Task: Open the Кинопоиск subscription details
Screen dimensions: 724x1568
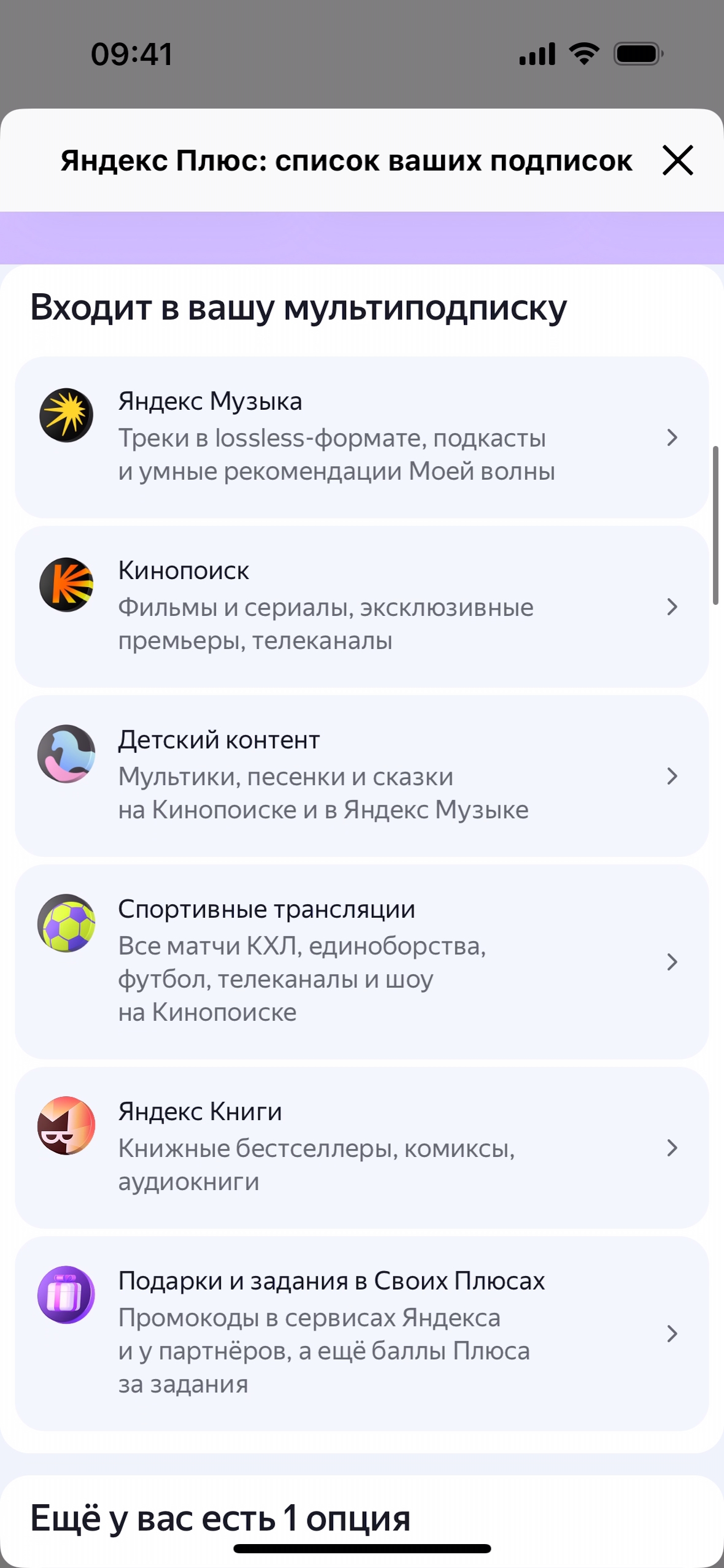Action: coord(361,606)
